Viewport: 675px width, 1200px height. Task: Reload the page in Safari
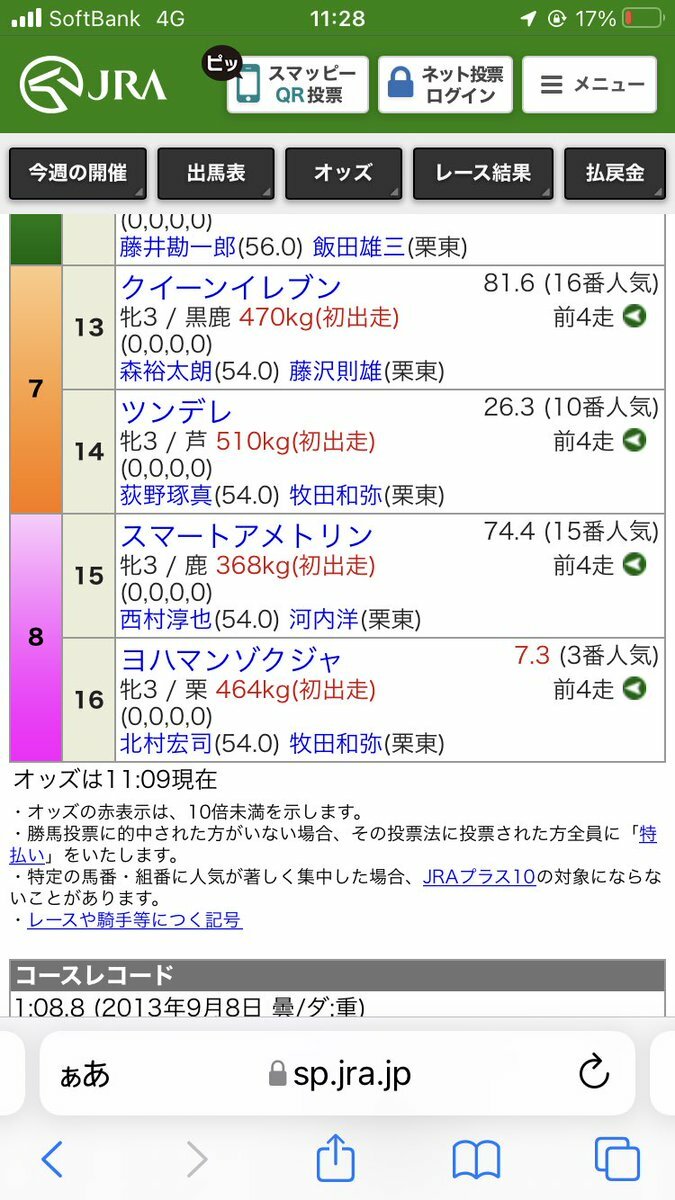tap(594, 1074)
